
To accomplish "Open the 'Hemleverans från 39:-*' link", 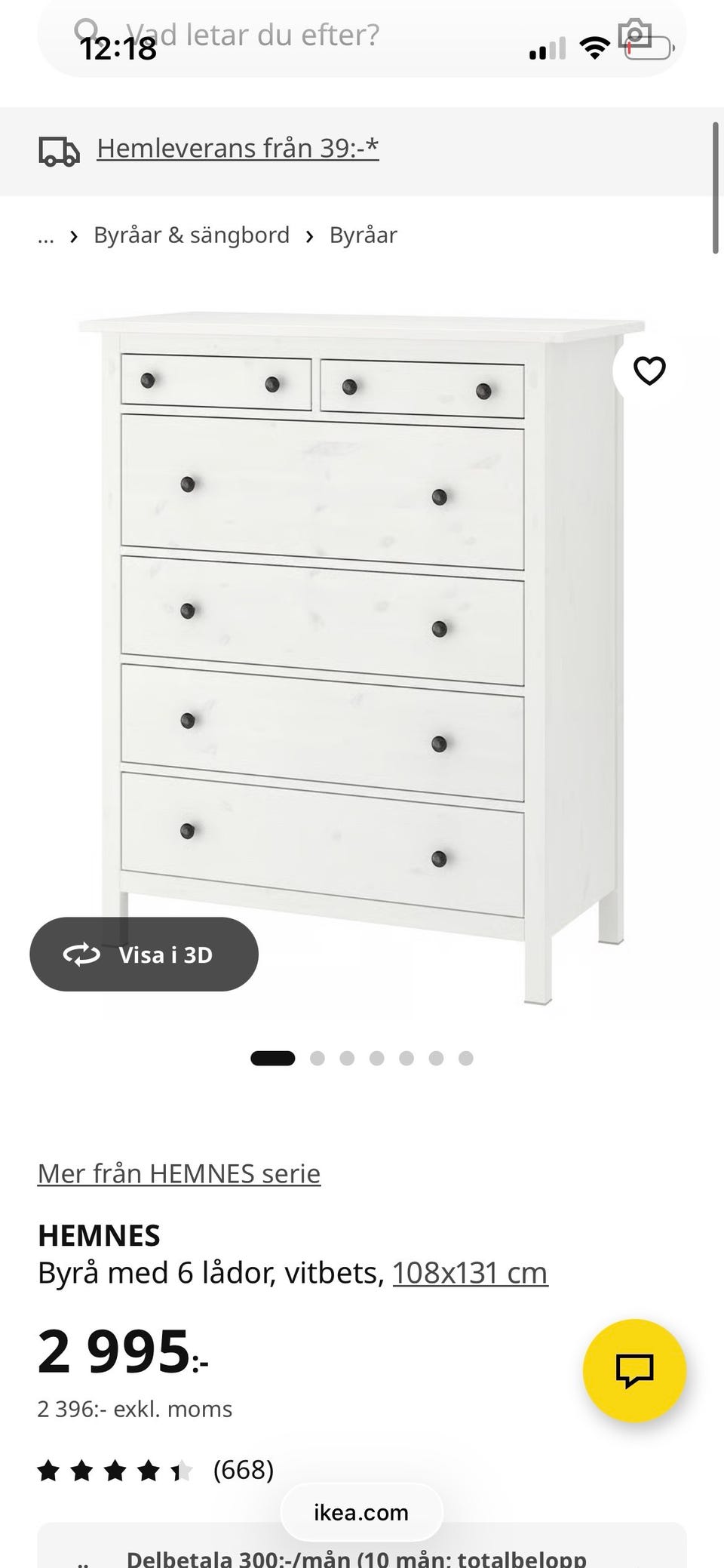I will [x=238, y=149].
